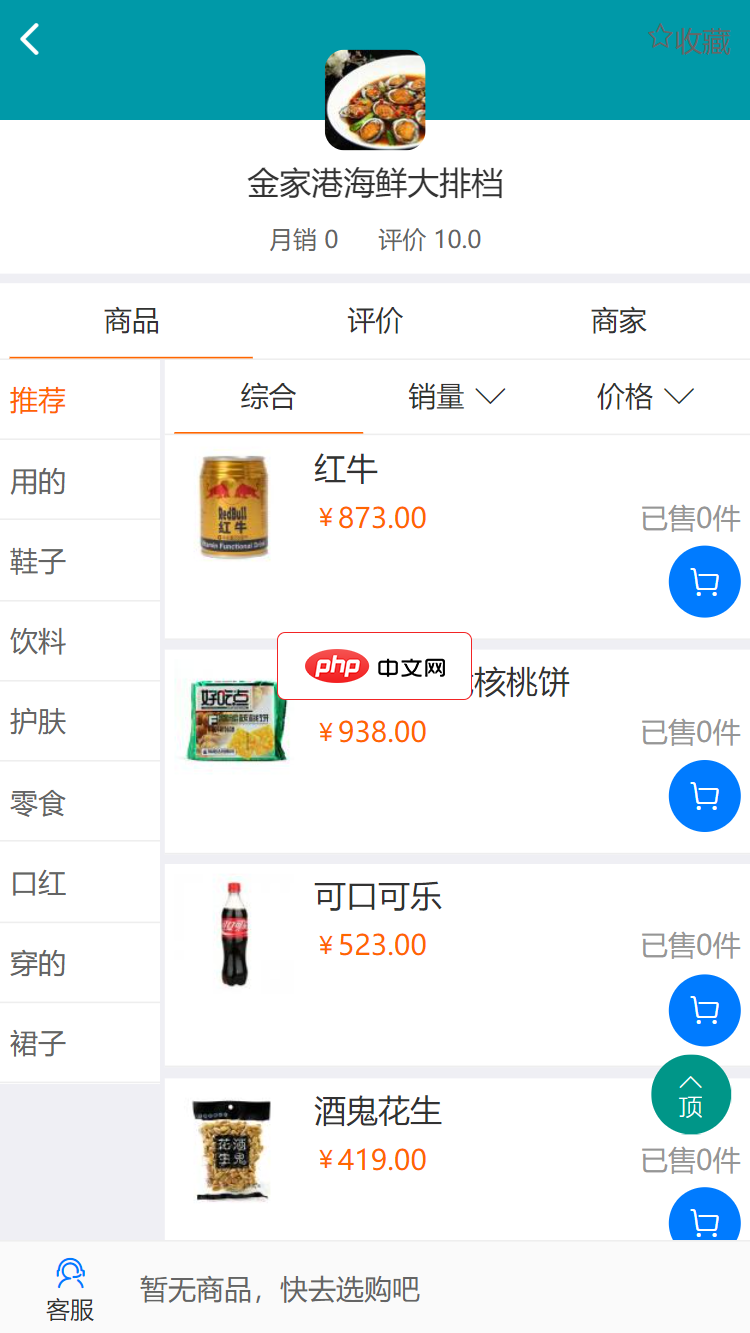Image resolution: width=750 pixels, height=1333 pixels.
Task: Open the 价格 sort dropdown
Action: (645, 397)
